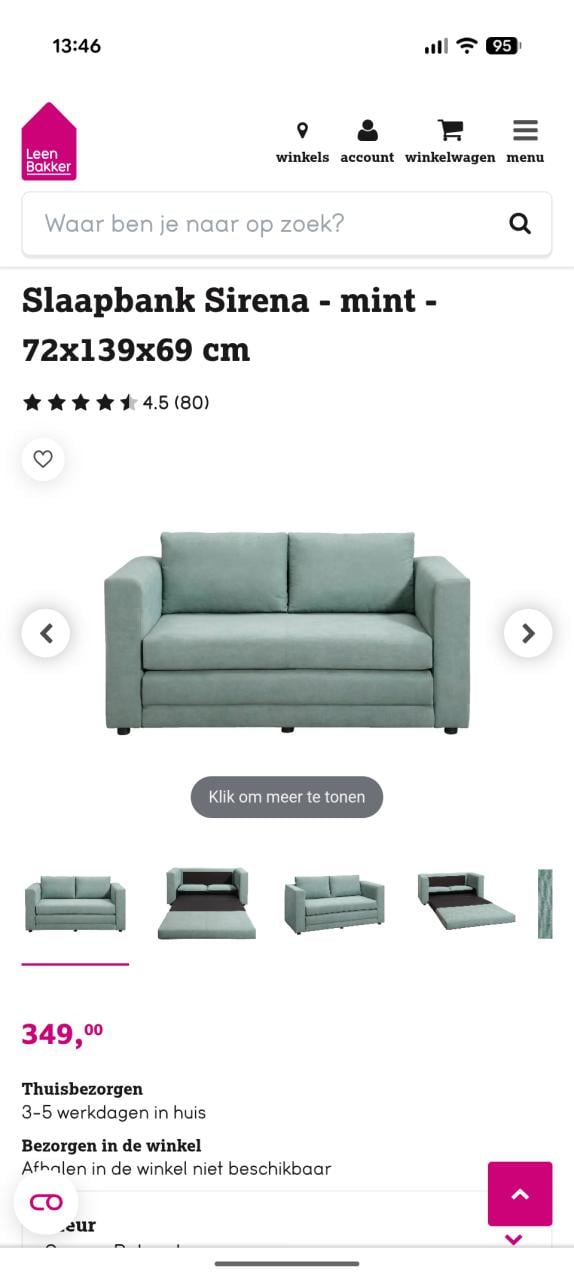Tap the pink scroll-to-top arrow button
Image resolution: width=574 pixels, height=1280 pixels.
click(x=520, y=1194)
